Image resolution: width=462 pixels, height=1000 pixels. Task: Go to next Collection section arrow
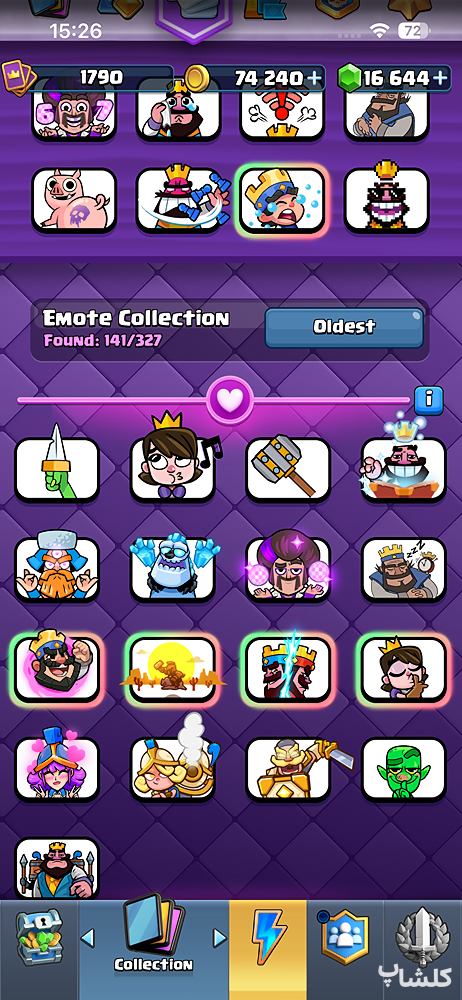[220, 938]
